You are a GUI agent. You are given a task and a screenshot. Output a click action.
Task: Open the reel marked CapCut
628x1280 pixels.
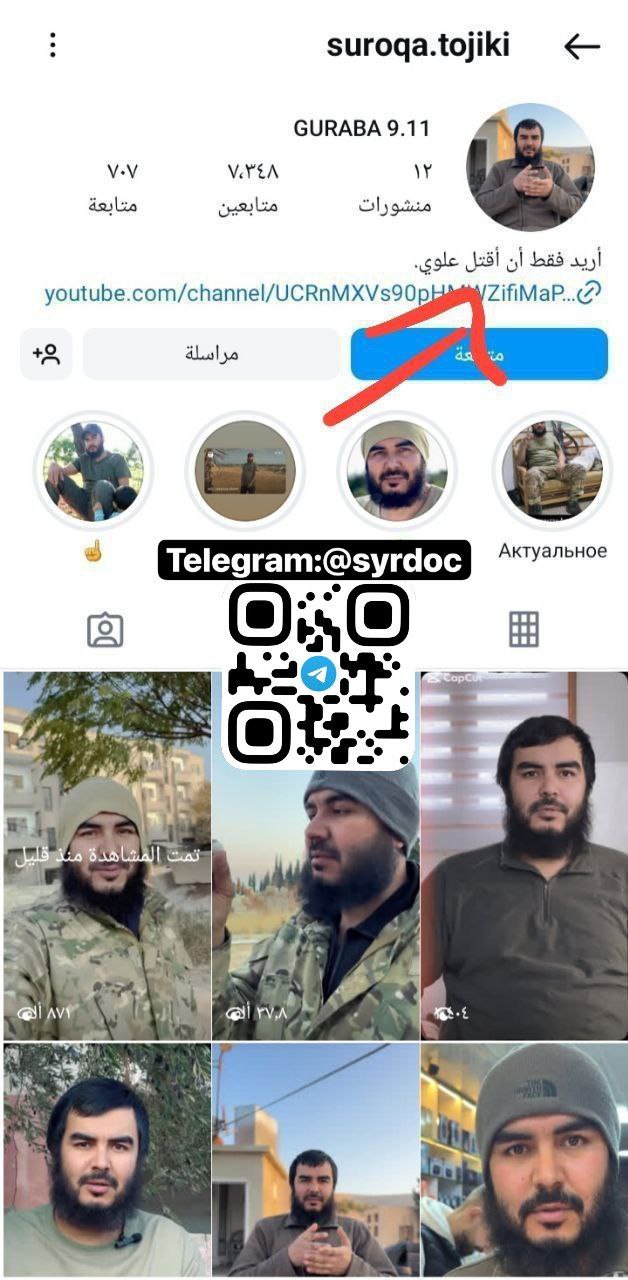pyautogui.click(x=523, y=855)
